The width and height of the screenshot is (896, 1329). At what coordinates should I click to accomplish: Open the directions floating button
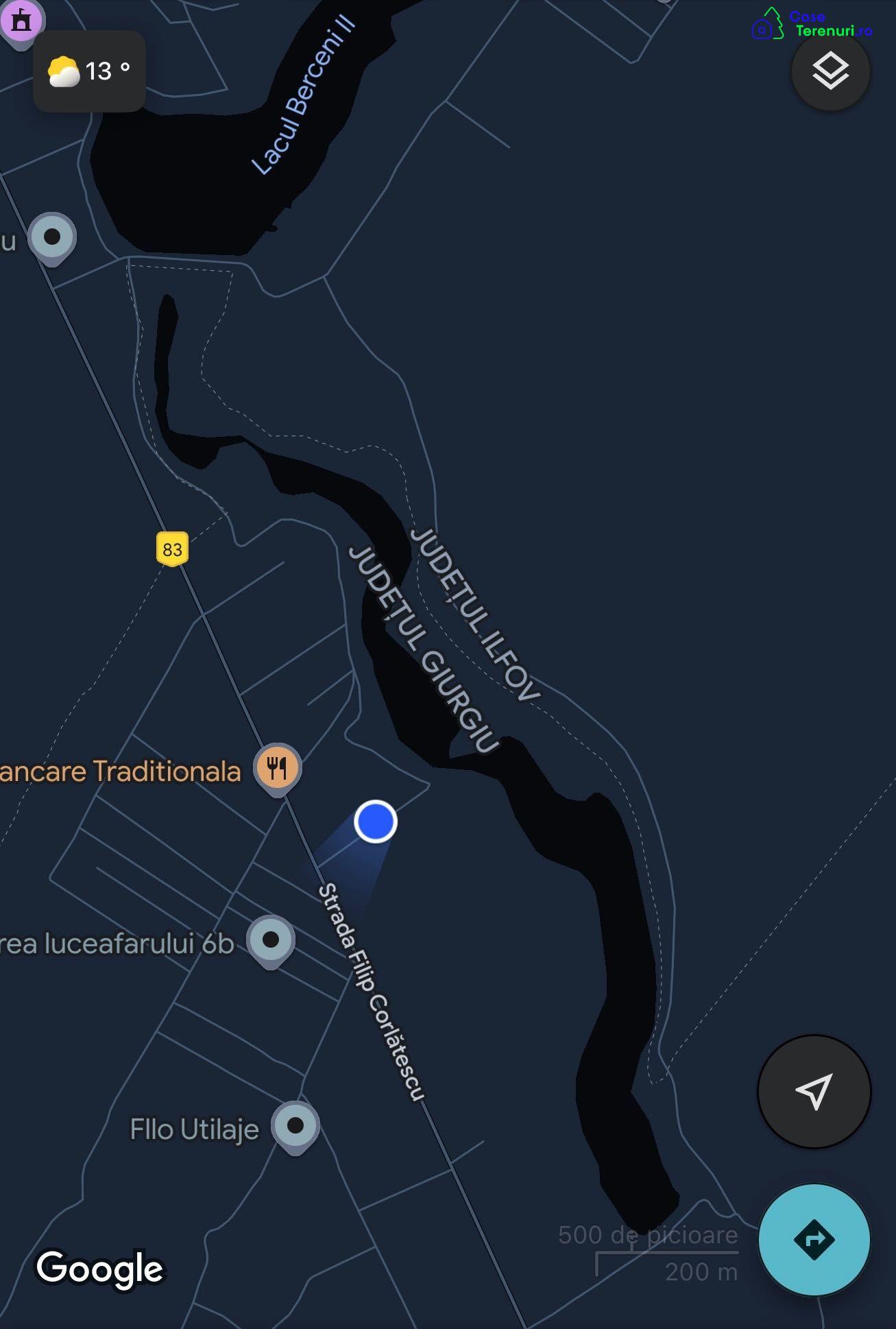[x=814, y=1239]
